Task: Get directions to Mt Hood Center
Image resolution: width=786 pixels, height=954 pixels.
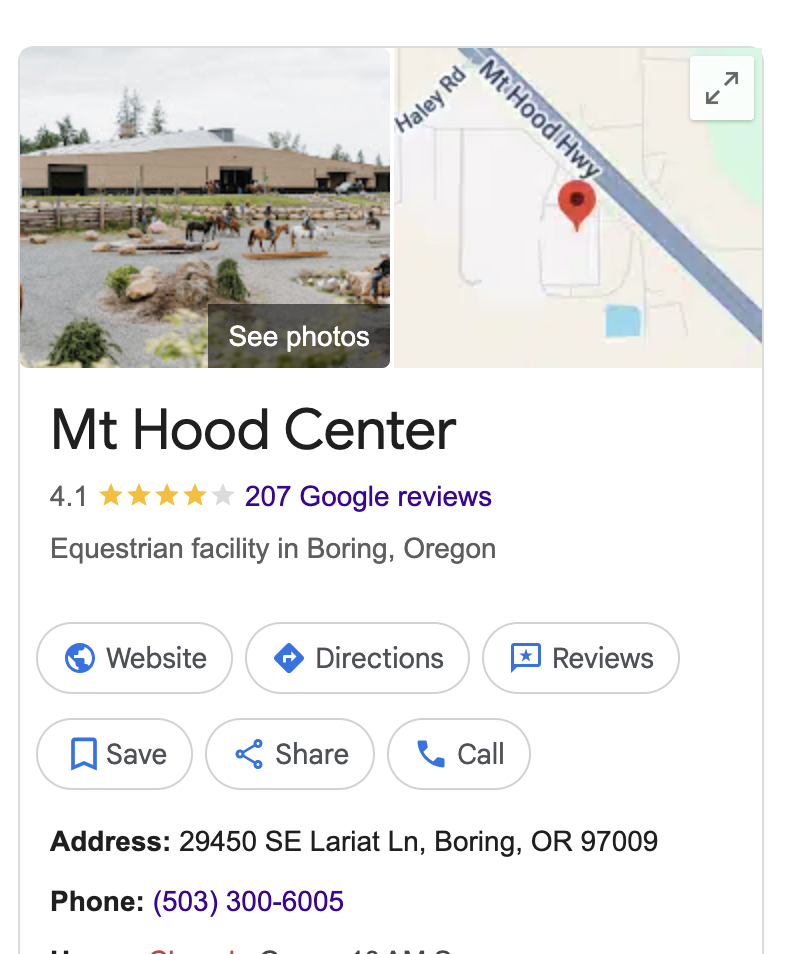Action: (x=357, y=658)
